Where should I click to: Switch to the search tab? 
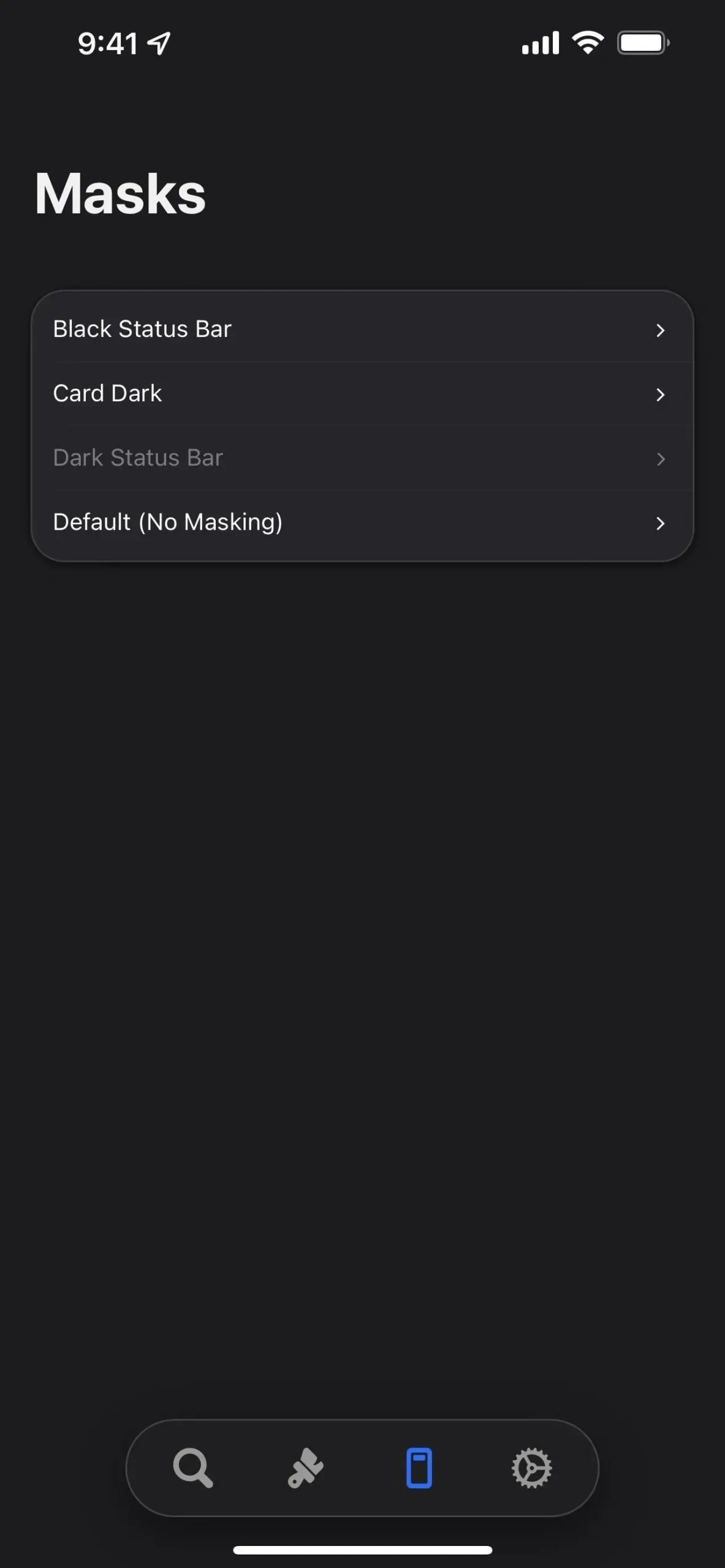point(193,1468)
